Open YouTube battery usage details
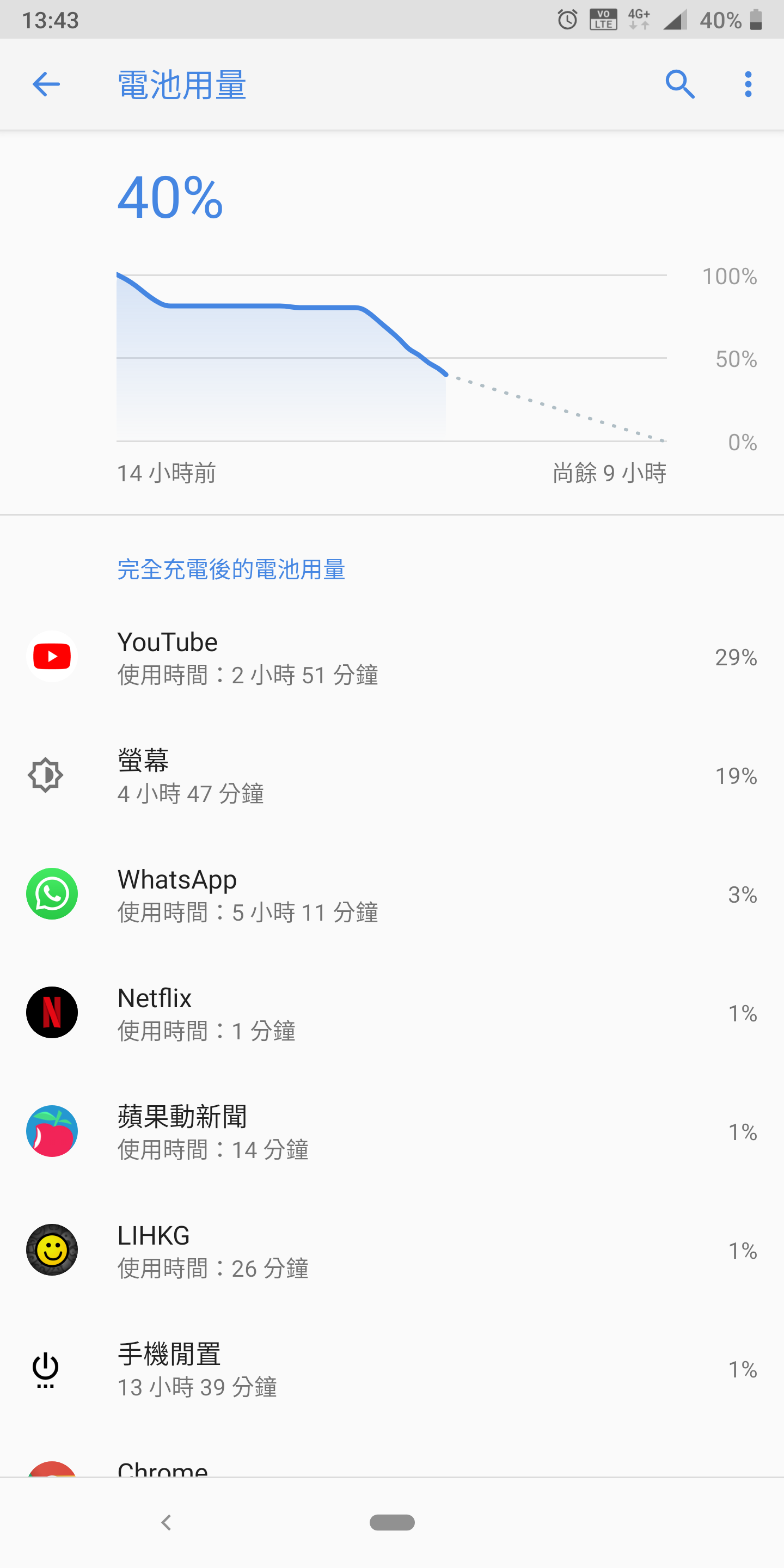784x1568 pixels. coord(392,657)
